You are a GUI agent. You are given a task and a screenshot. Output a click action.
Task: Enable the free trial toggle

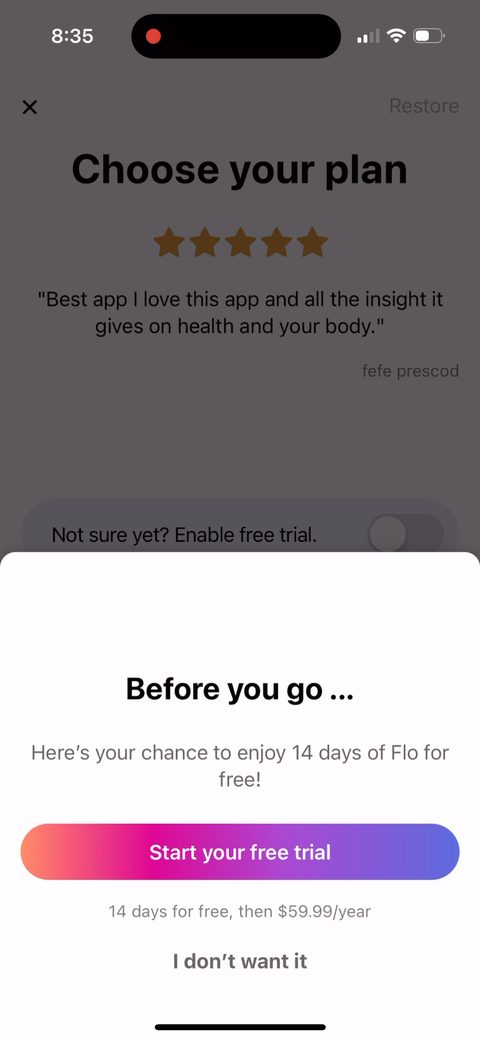pyautogui.click(x=406, y=534)
